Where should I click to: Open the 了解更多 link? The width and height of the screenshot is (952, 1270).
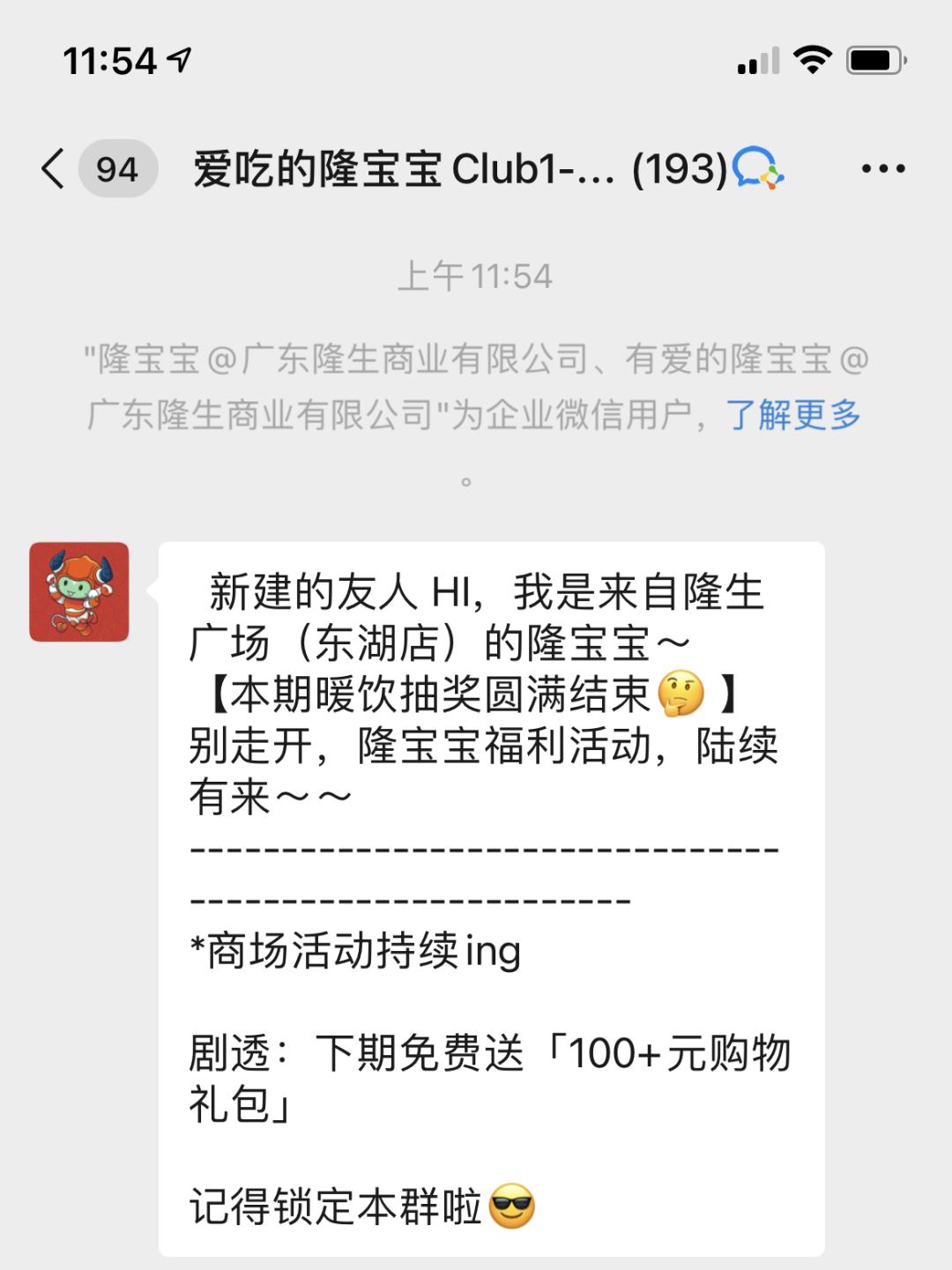[793, 414]
